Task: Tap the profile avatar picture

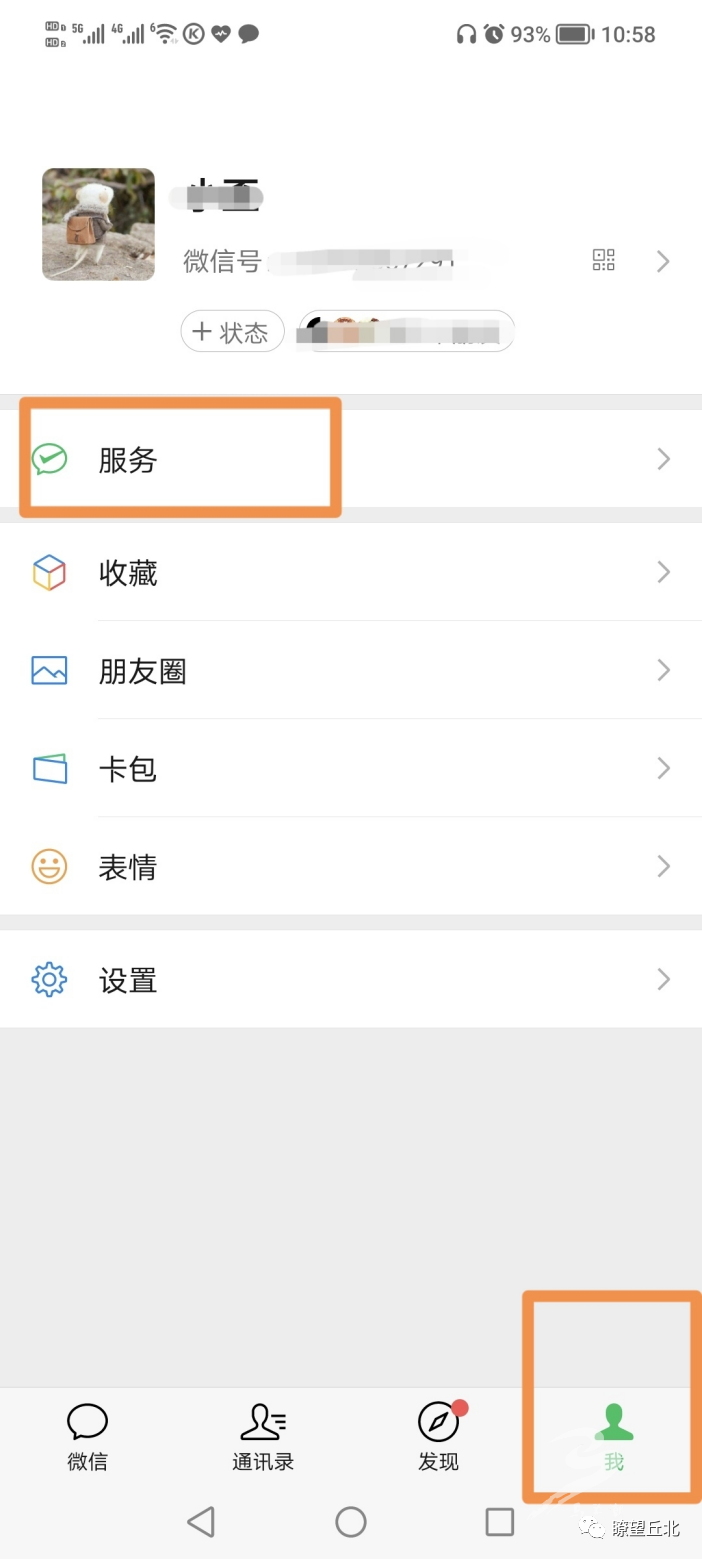Action: (98, 224)
